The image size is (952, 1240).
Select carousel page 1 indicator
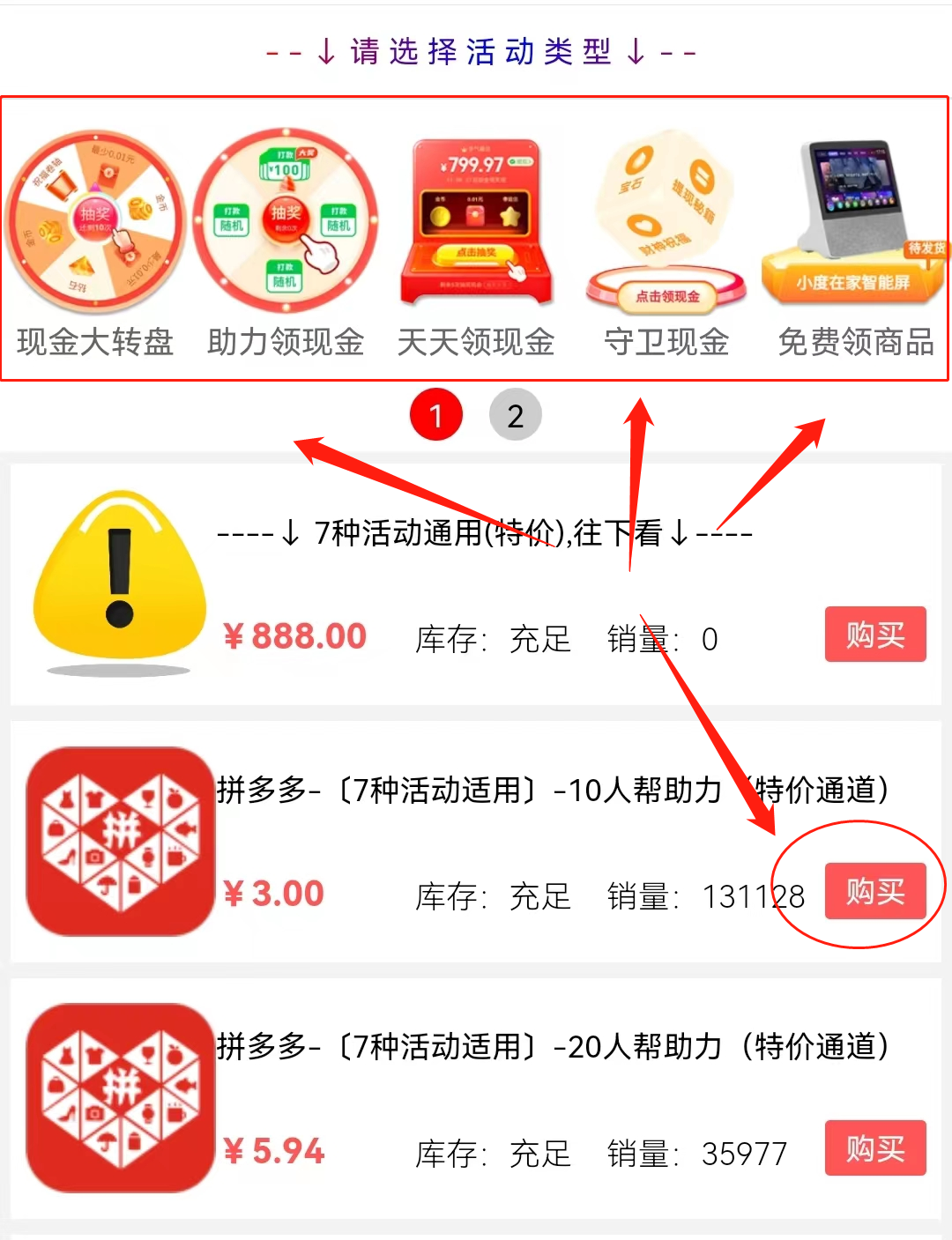click(x=436, y=414)
